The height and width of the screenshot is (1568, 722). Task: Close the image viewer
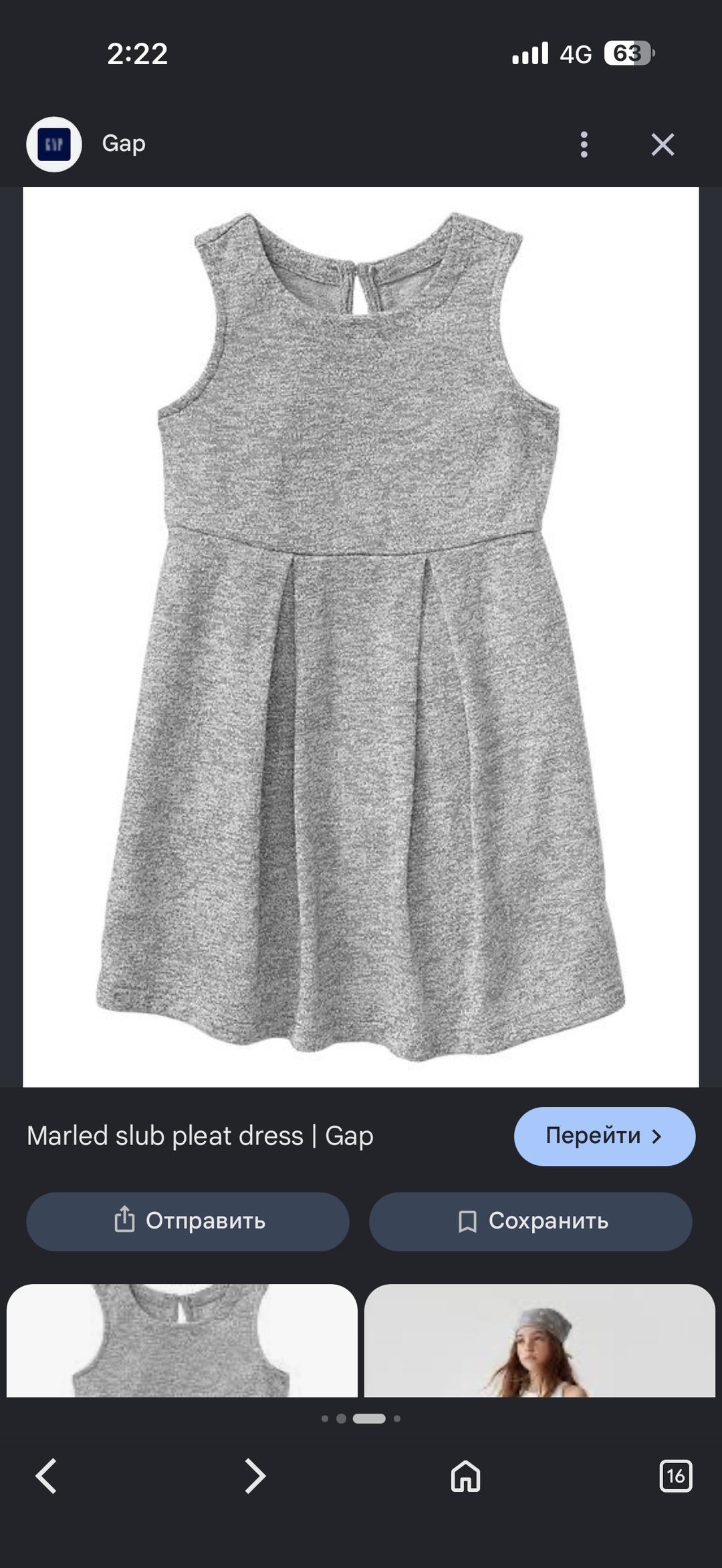(x=663, y=144)
